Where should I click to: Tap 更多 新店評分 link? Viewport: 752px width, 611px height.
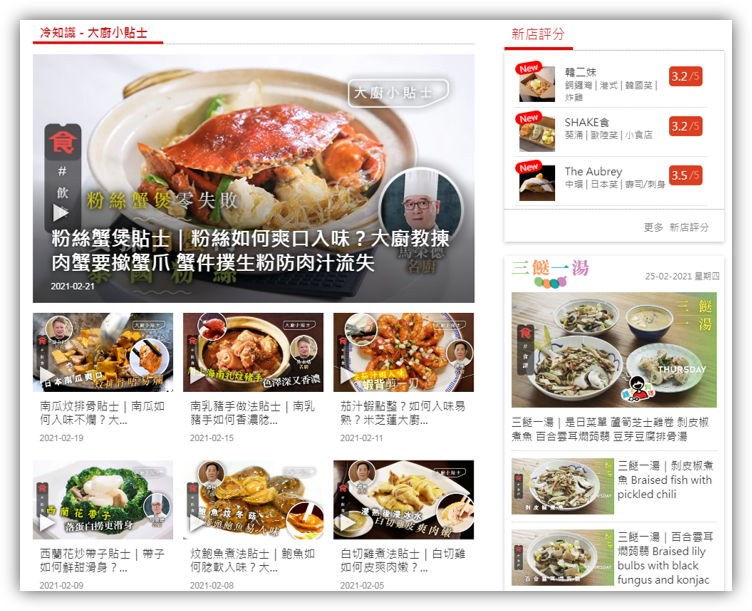click(675, 228)
